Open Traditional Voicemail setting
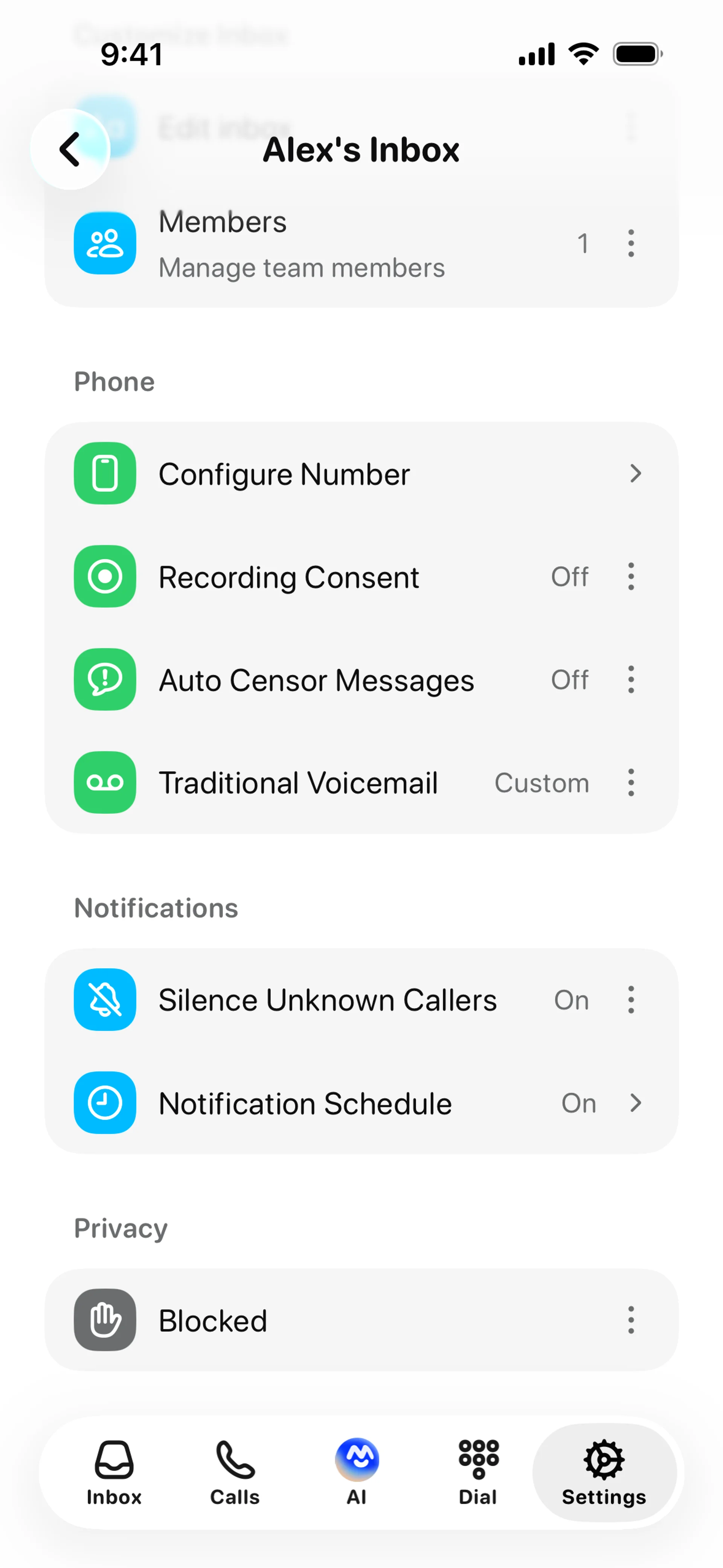The image size is (723, 1568). [x=297, y=783]
